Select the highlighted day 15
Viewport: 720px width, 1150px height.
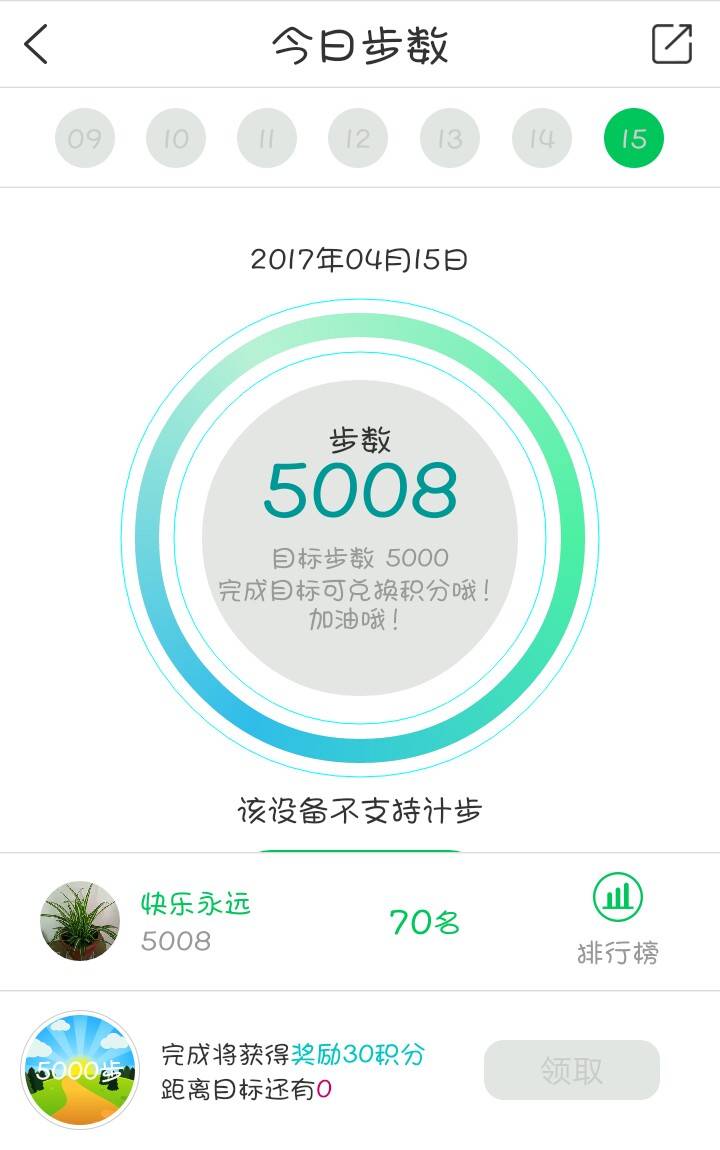tap(634, 138)
